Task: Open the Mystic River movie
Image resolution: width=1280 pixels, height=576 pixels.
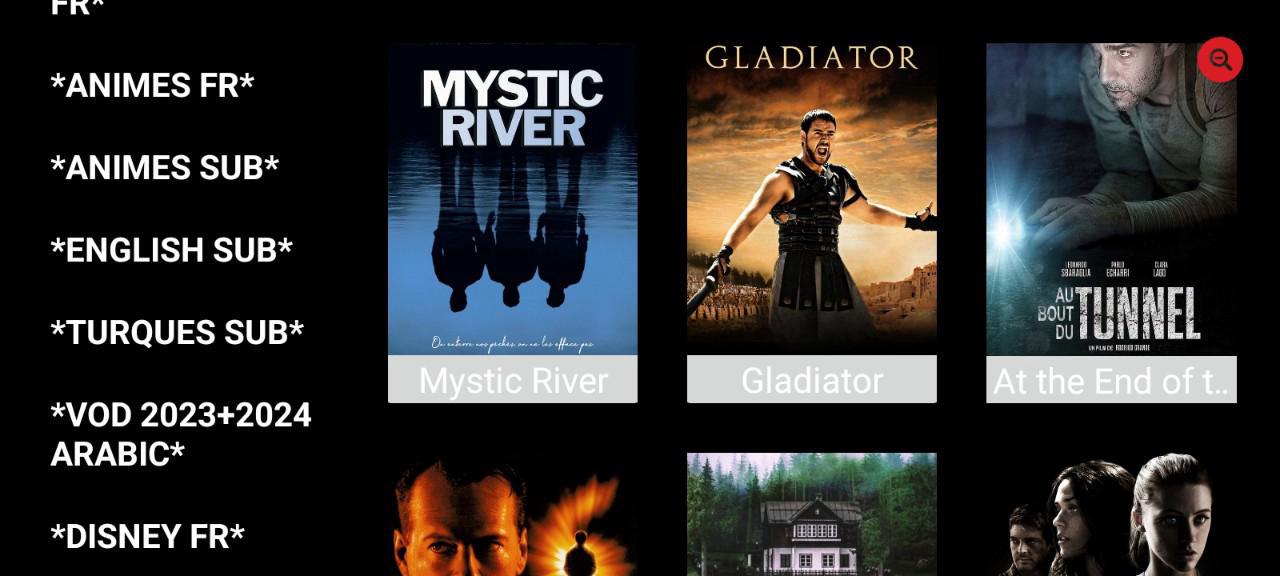Action: (x=512, y=222)
